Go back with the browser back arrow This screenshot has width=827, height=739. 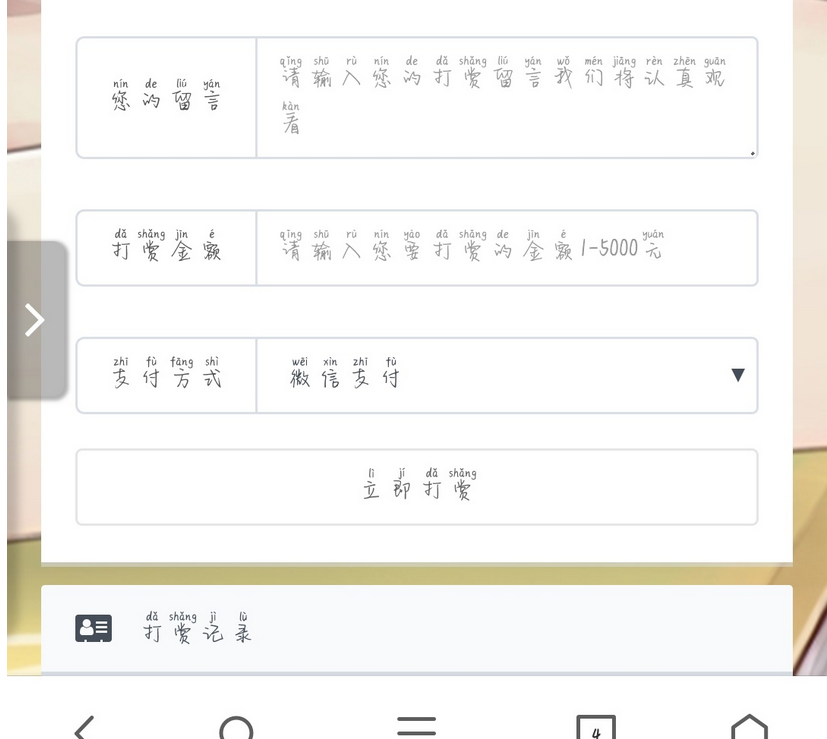86,728
